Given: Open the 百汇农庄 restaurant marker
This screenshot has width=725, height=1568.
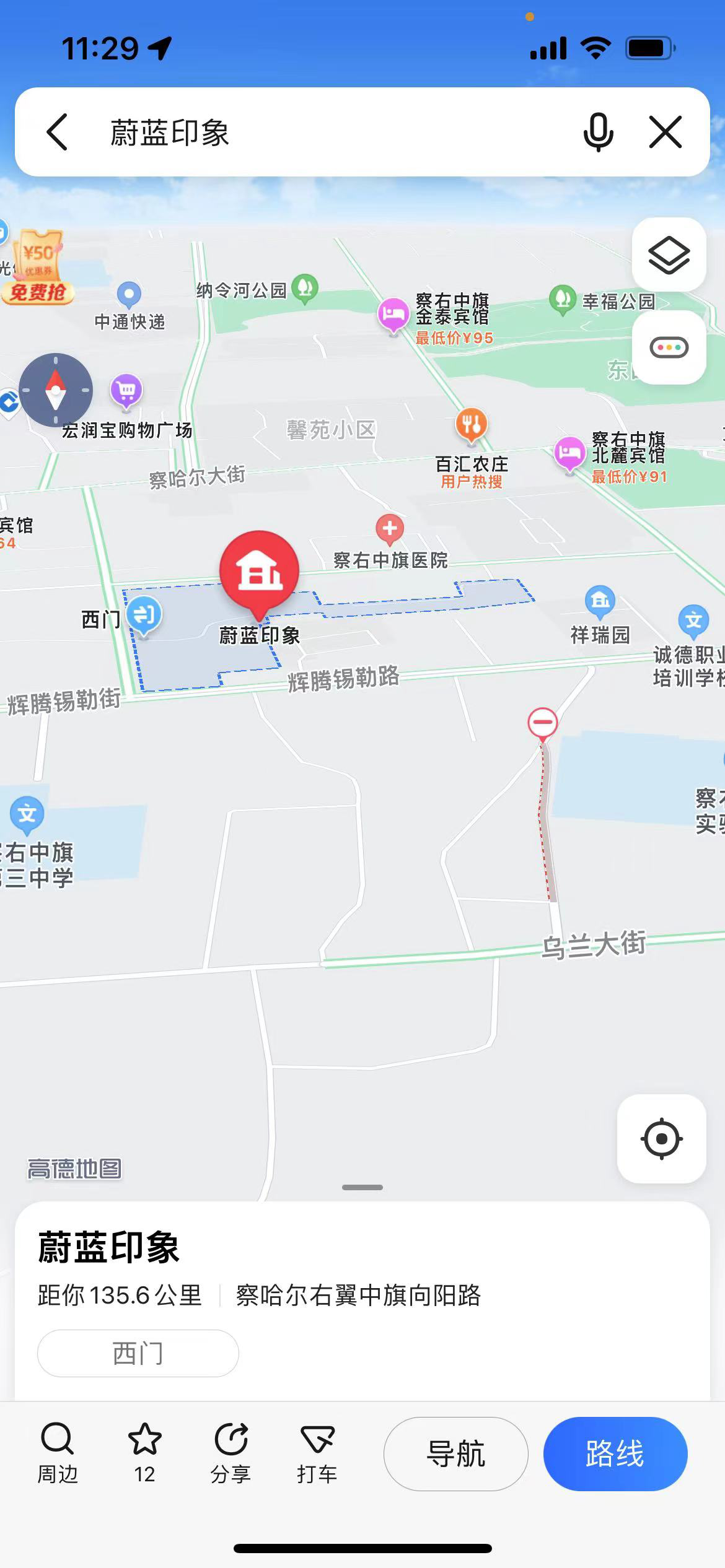Looking at the screenshot, I should point(472,425).
